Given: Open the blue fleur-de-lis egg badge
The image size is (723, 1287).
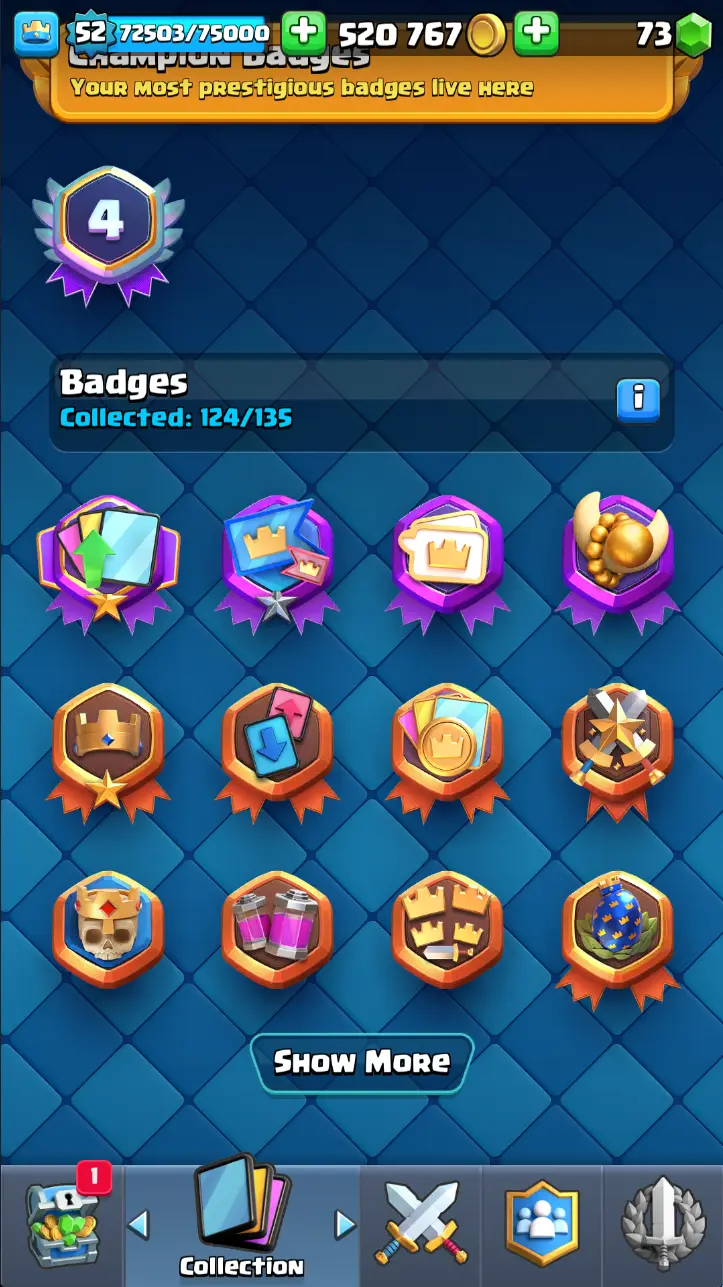Looking at the screenshot, I should [x=617, y=930].
